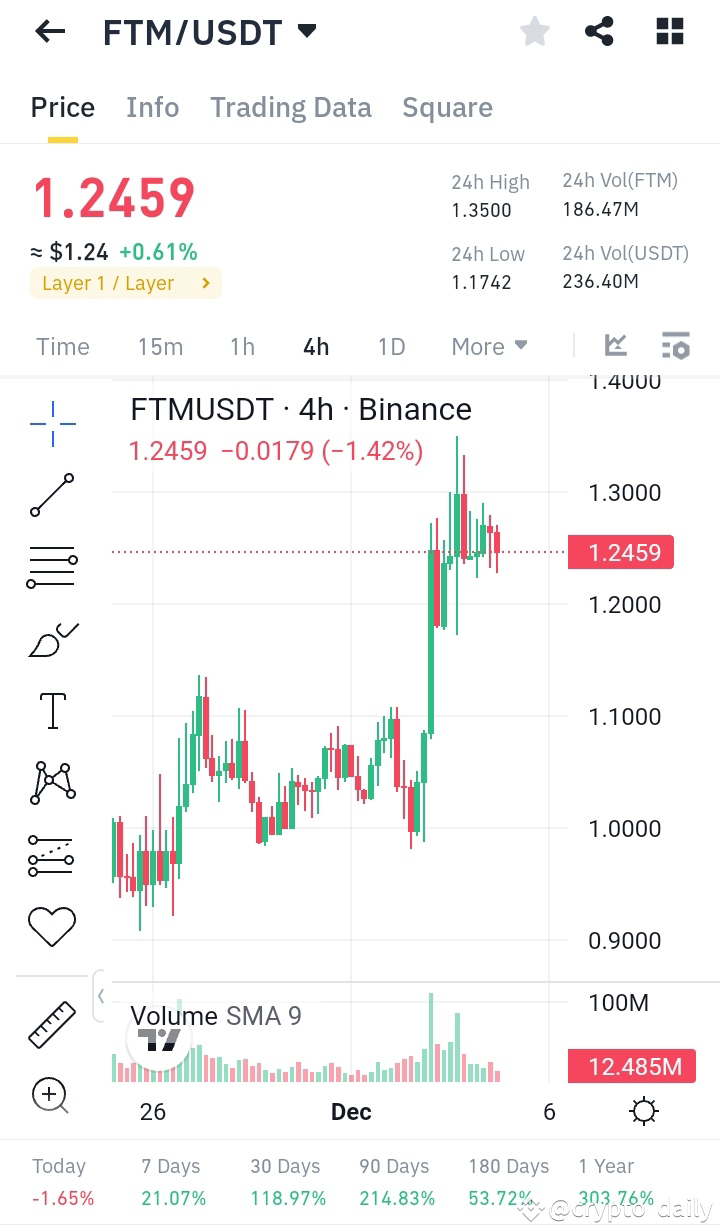Expand the More timeframes dropdown
Viewport: 720px width, 1231px height.
point(489,346)
